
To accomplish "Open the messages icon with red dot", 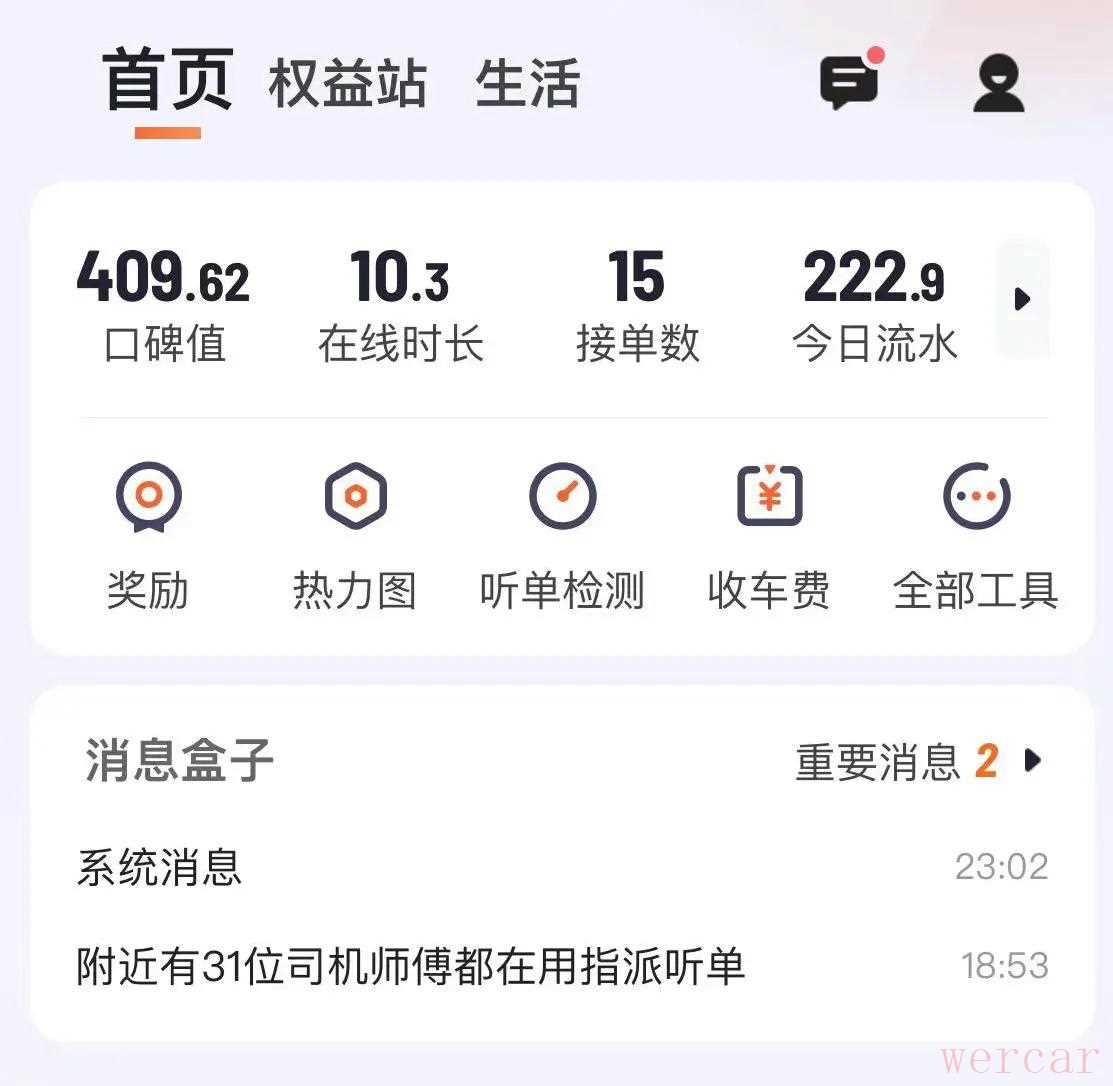I will [x=850, y=82].
